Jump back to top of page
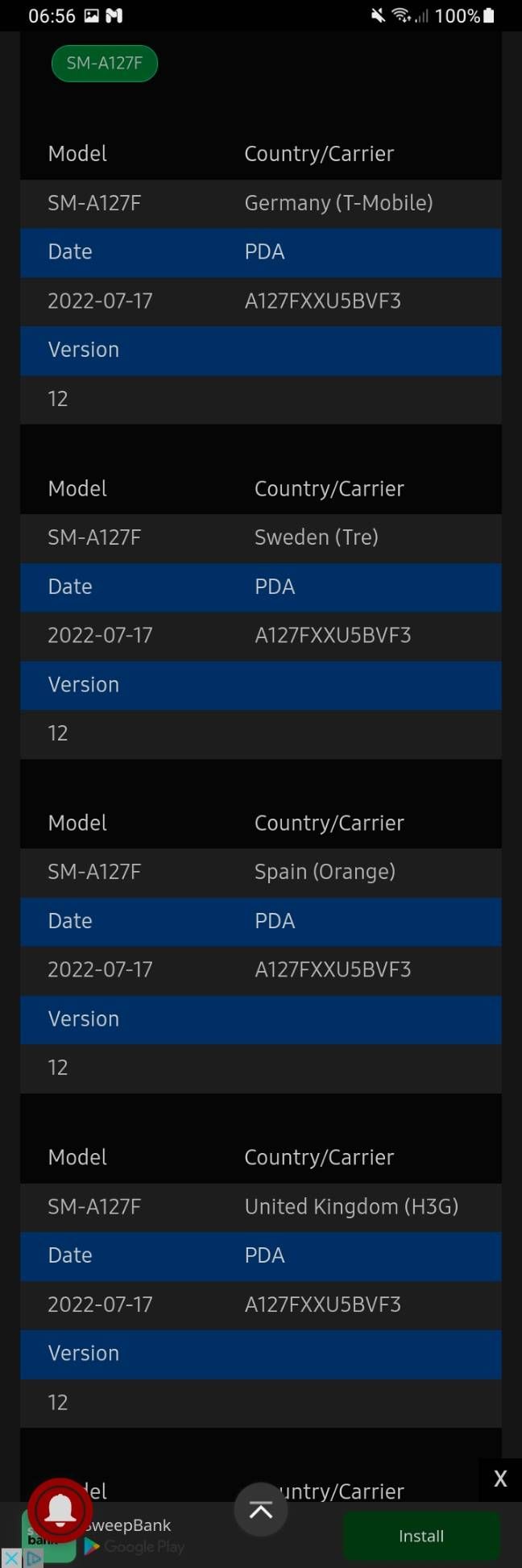 (x=260, y=1510)
